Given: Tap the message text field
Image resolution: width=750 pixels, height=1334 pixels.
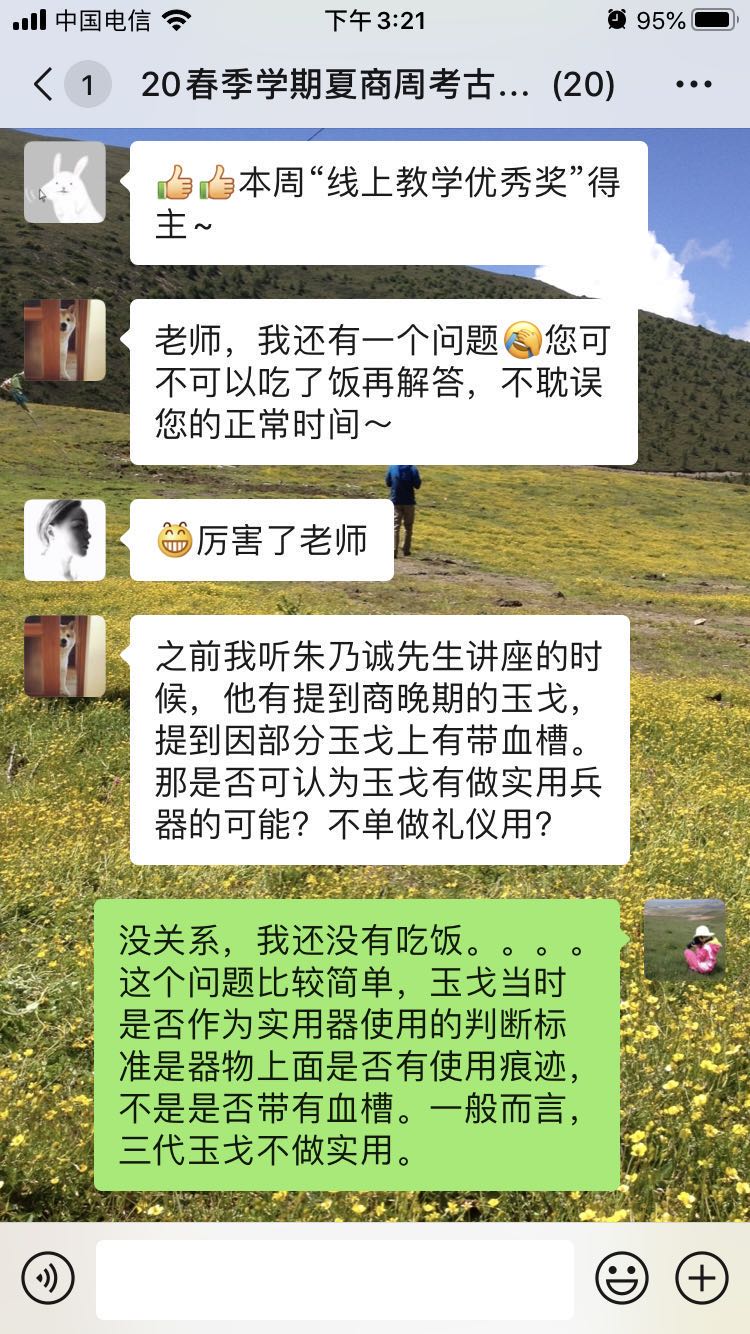Looking at the screenshot, I should [x=335, y=1278].
